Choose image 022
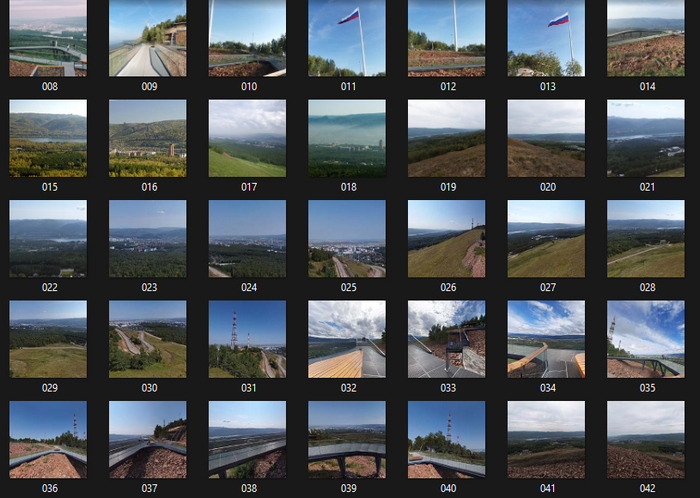The image size is (700, 498). [48, 238]
